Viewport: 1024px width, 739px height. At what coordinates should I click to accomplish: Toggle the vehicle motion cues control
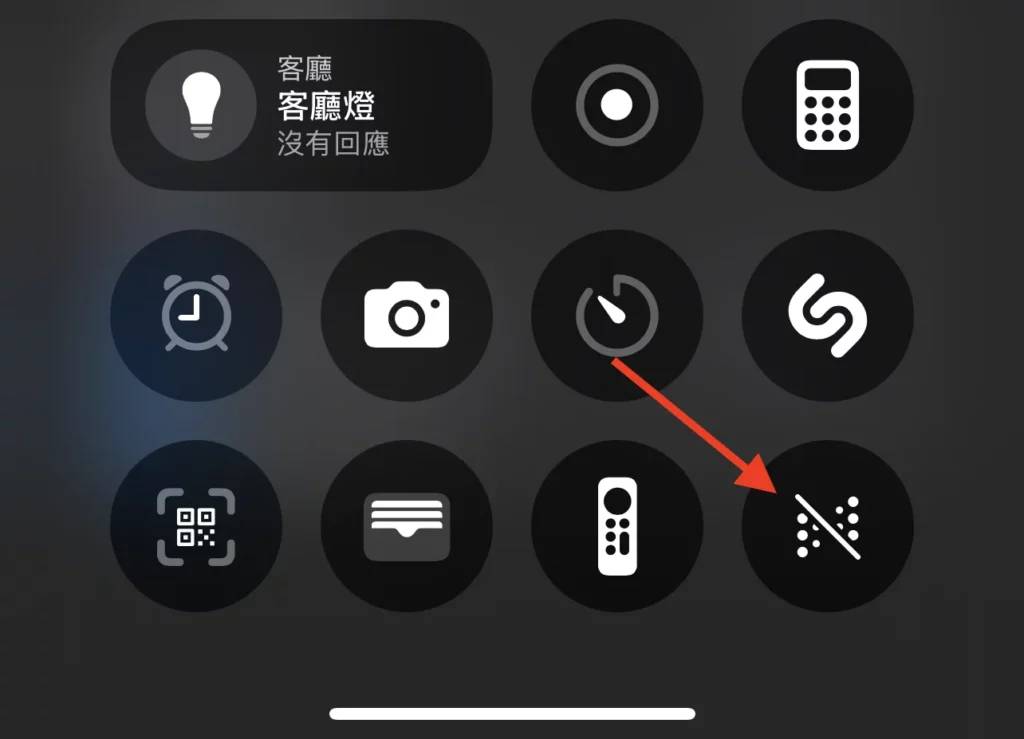pos(827,526)
